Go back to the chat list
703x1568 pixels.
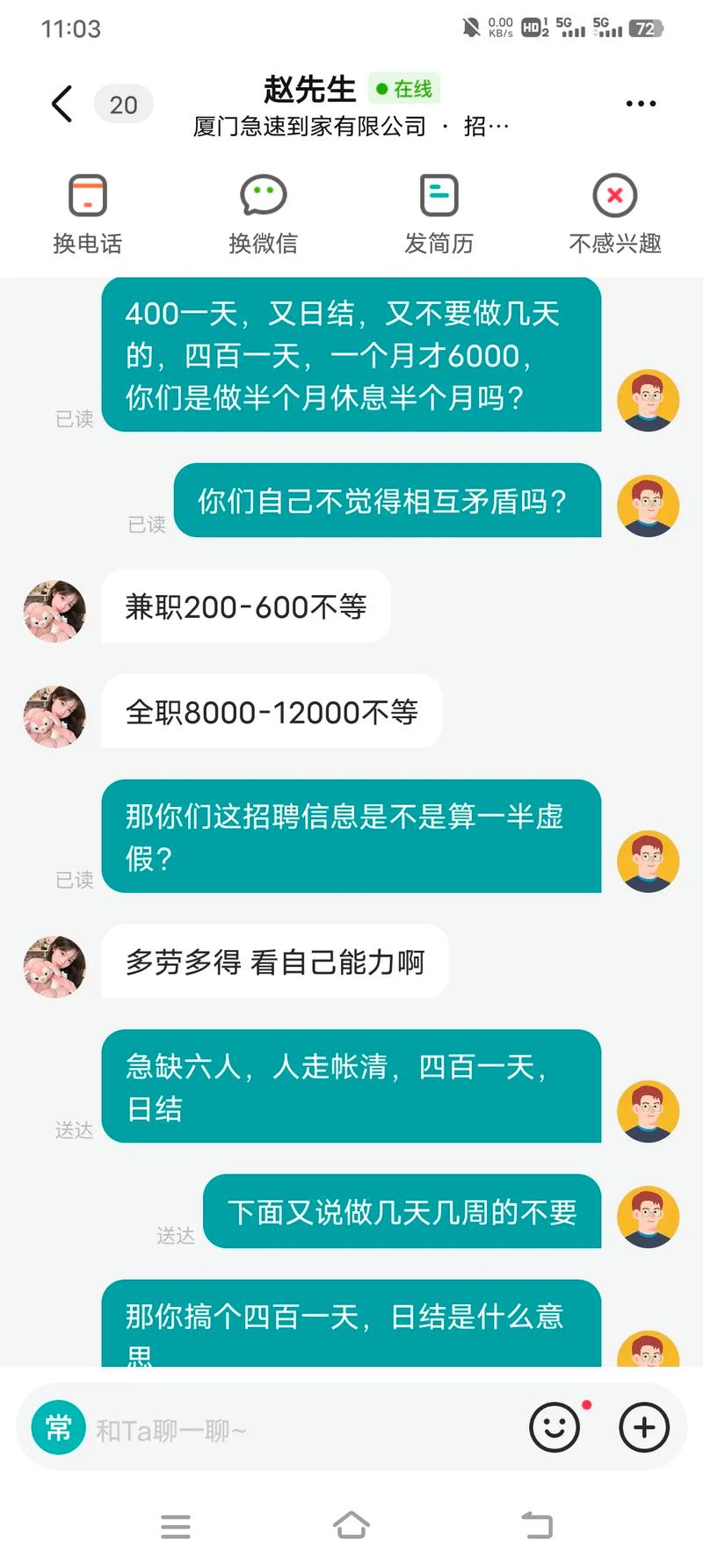pyautogui.click(x=62, y=104)
